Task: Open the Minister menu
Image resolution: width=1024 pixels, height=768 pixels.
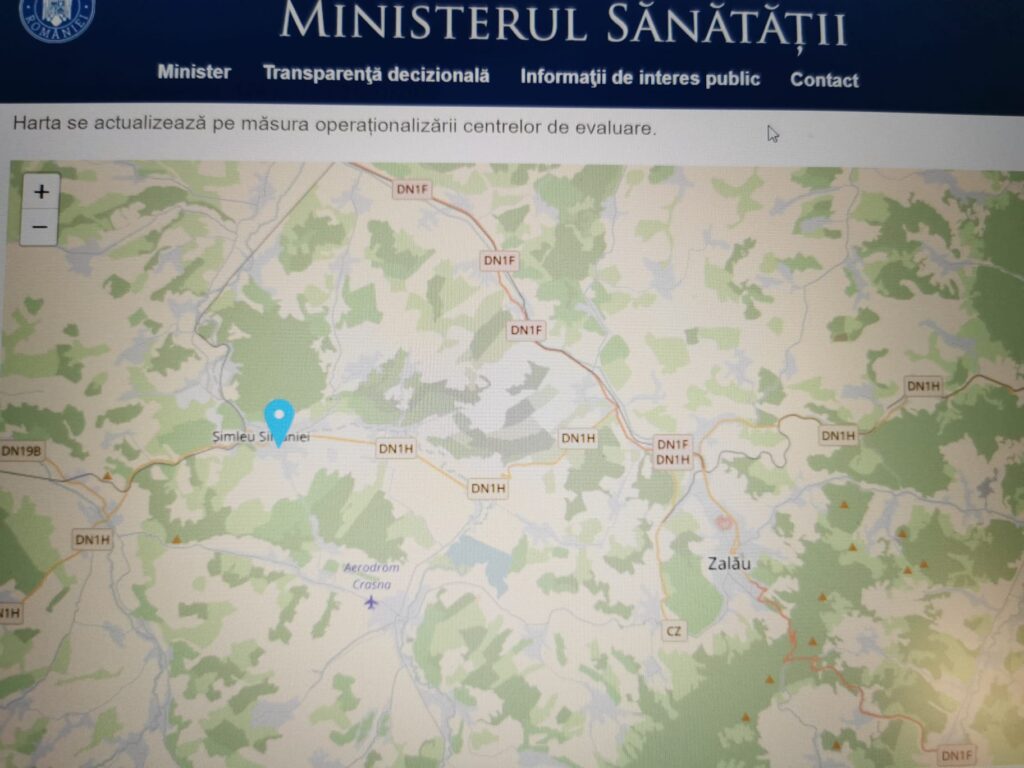Action: (194, 72)
